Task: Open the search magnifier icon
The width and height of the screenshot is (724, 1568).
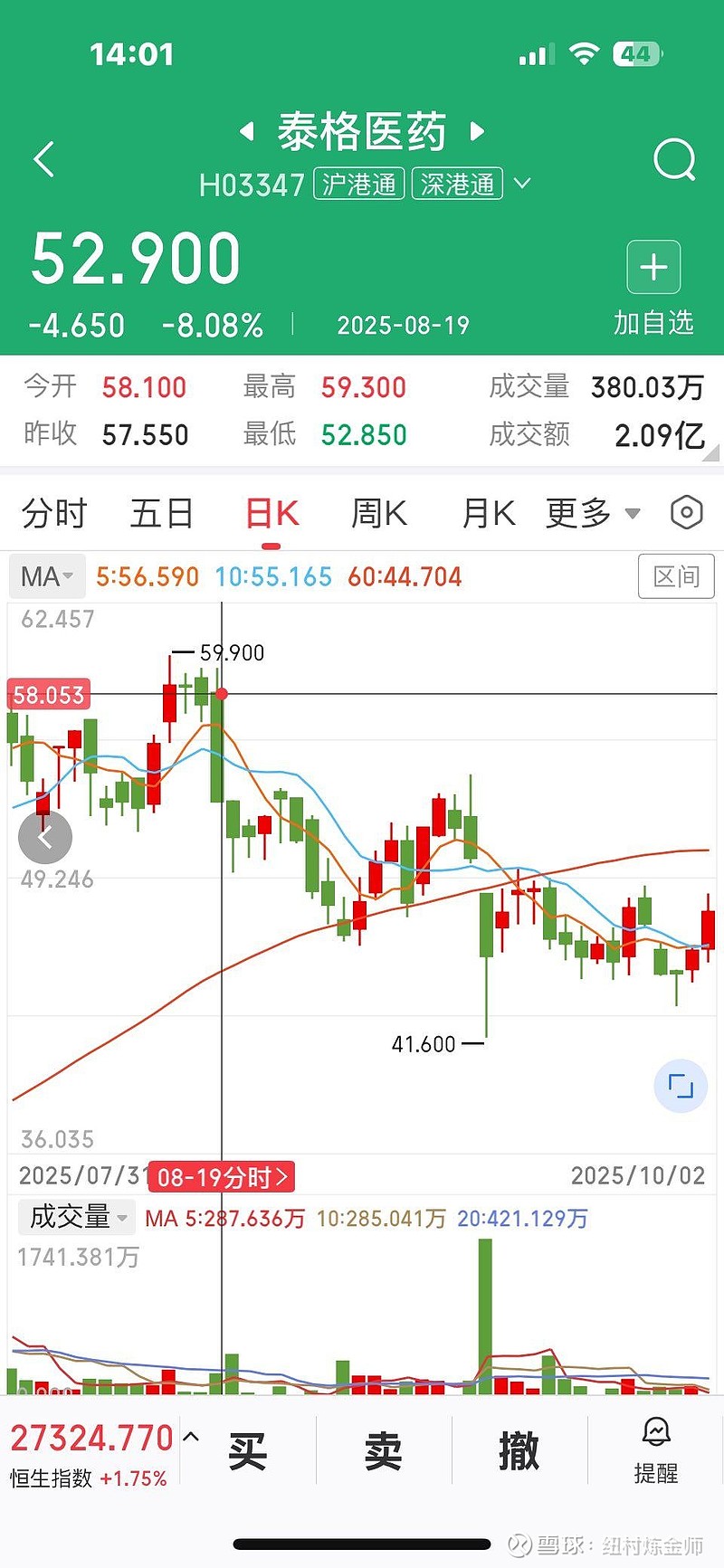Action: click(x=674, y=161)
